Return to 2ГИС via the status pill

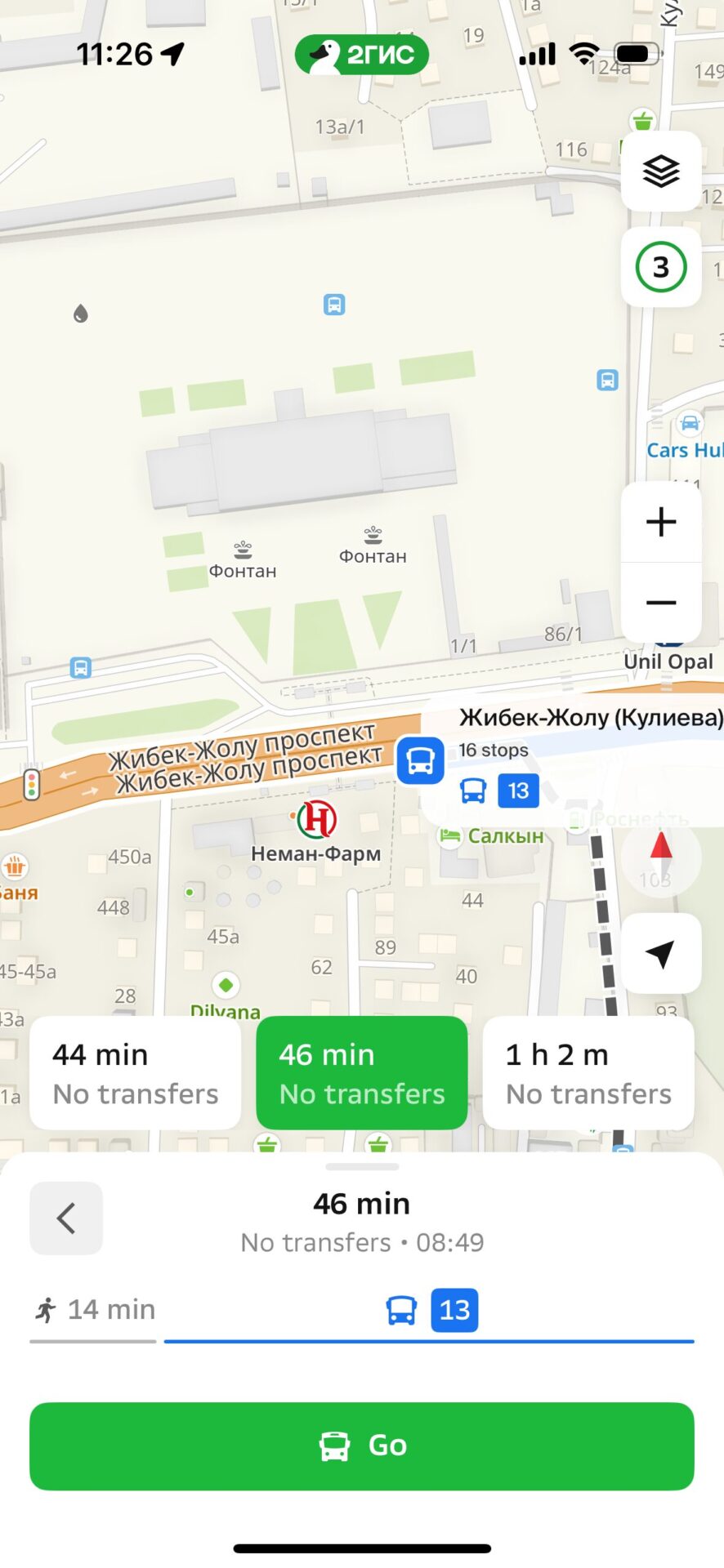click(x=362, y=55)
